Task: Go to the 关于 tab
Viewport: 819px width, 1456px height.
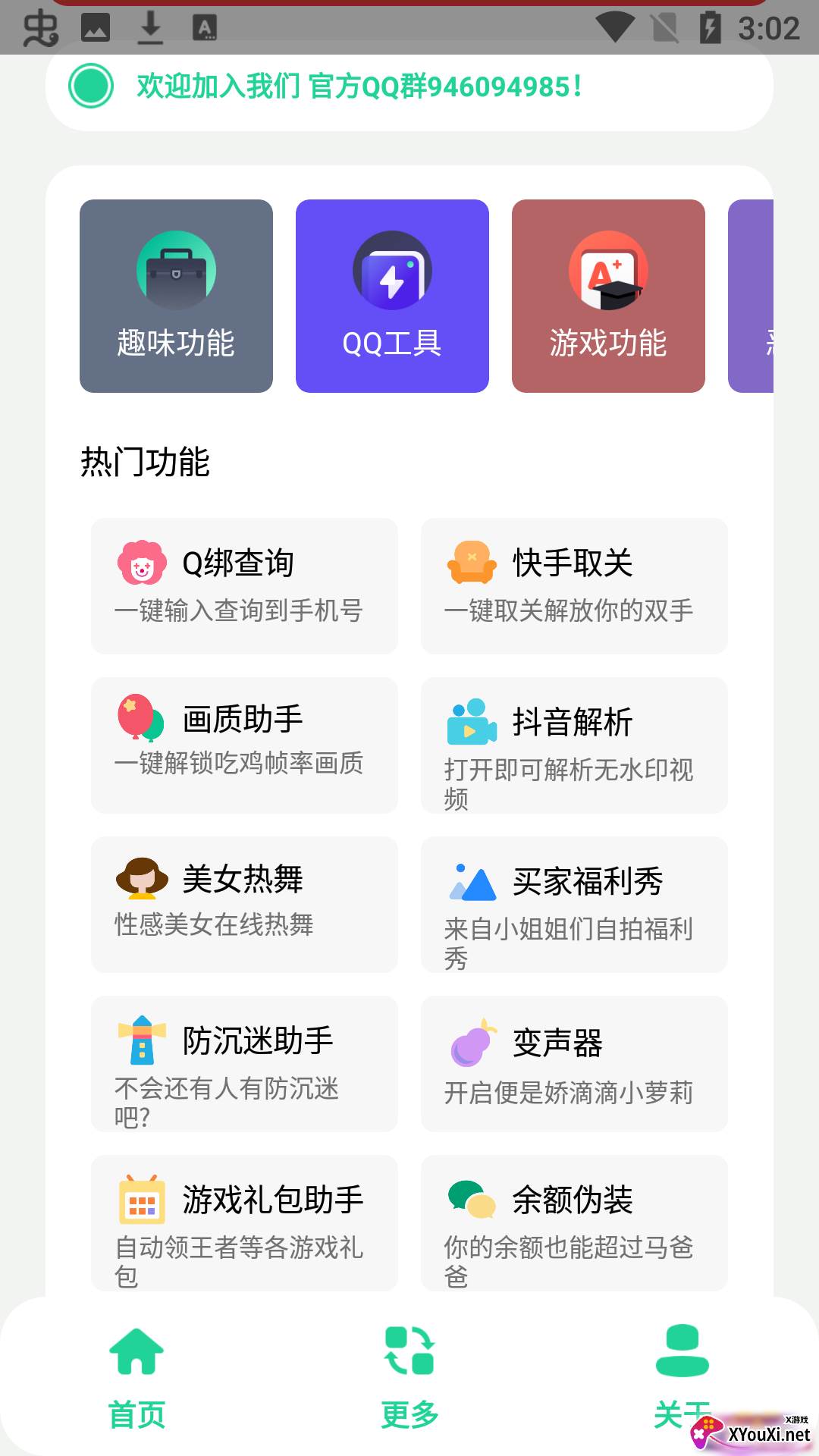Action: 681,1373
